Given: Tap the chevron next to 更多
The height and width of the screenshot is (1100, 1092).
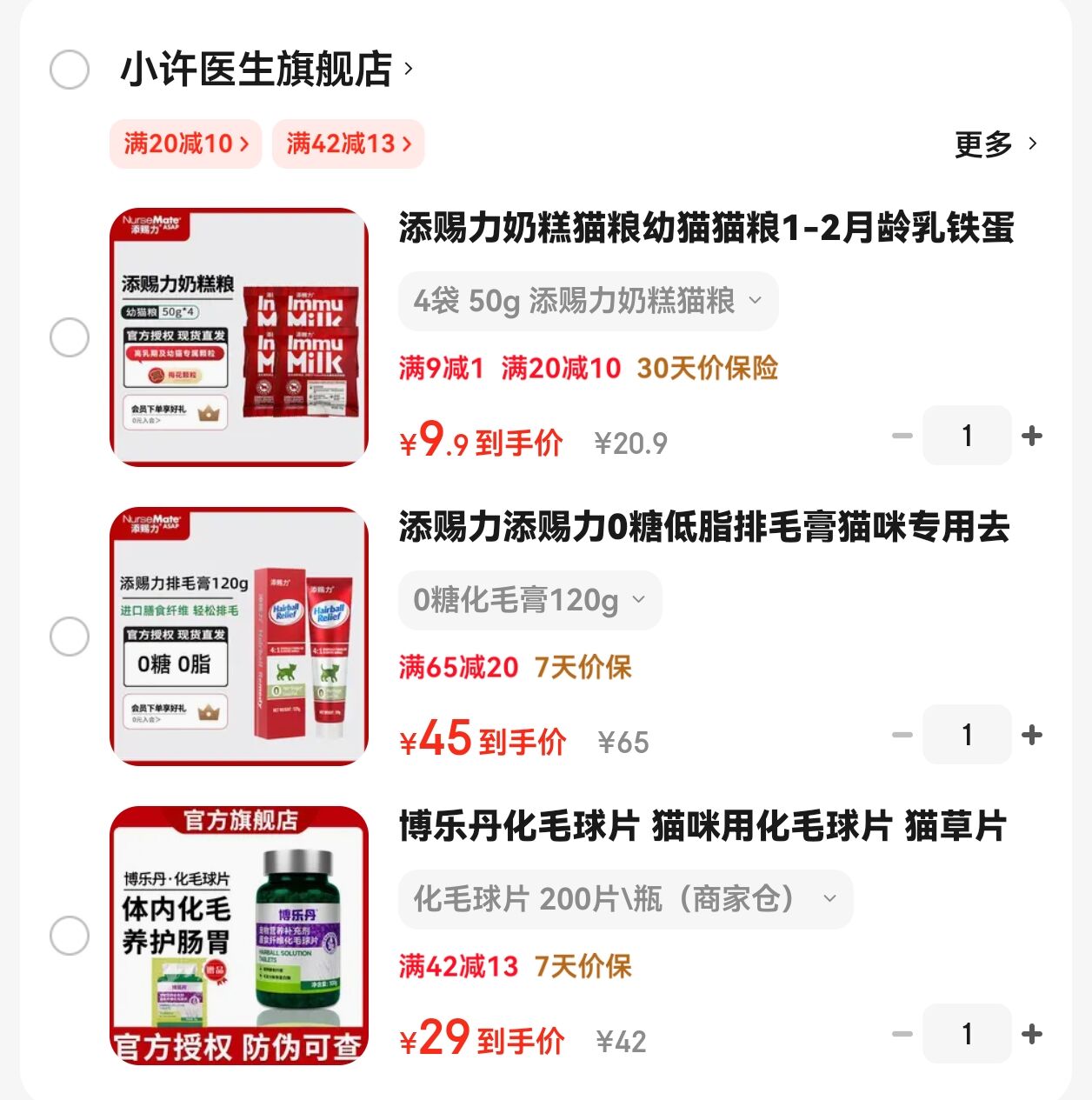Looking at the screenshot, I should 1032,144.
